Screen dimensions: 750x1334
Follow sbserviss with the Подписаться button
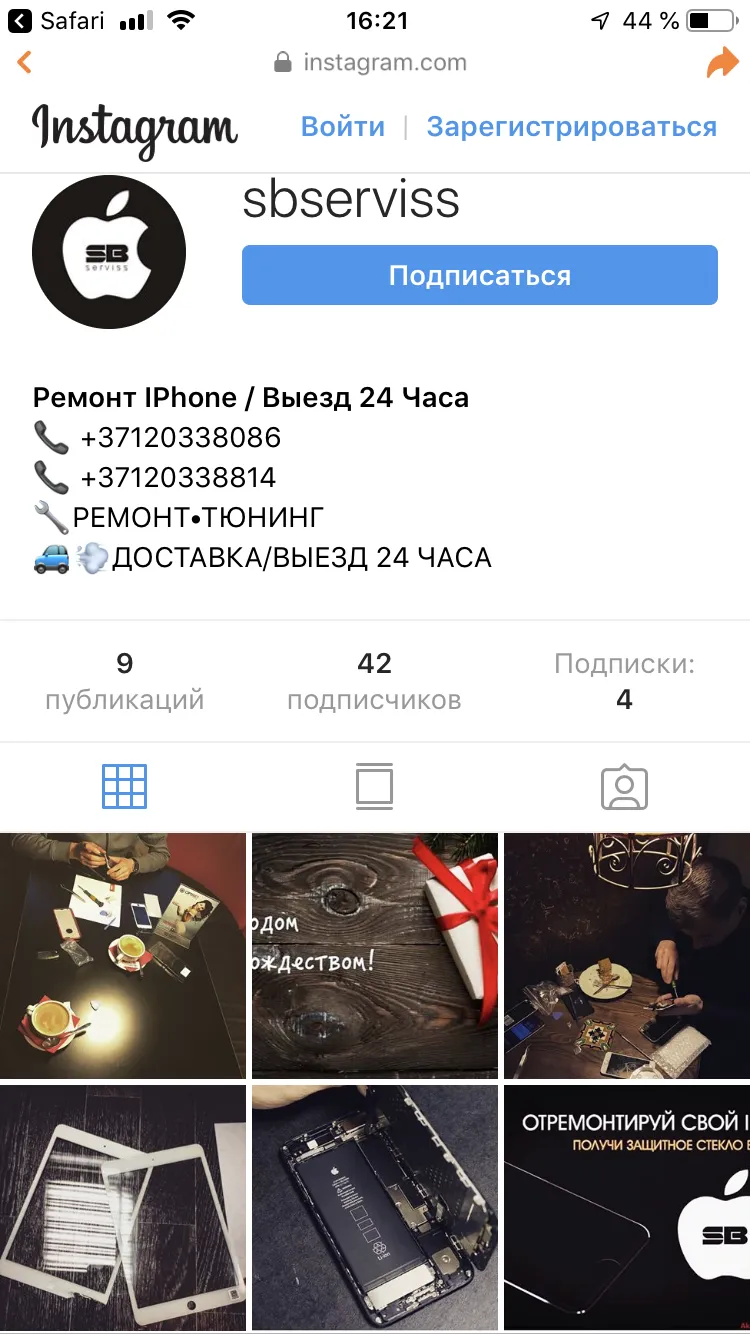480,275
